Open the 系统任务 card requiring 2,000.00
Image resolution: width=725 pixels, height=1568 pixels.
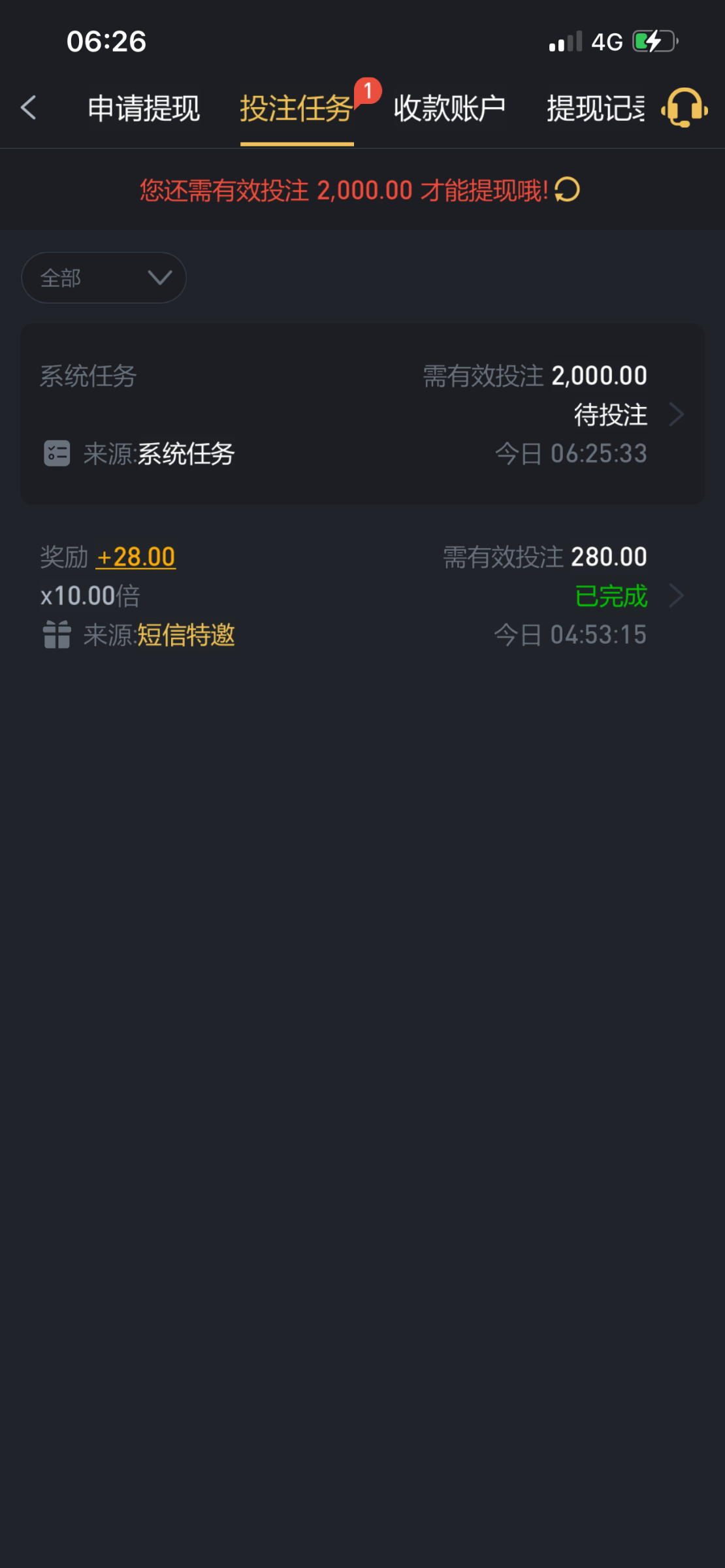pos(362,414)
